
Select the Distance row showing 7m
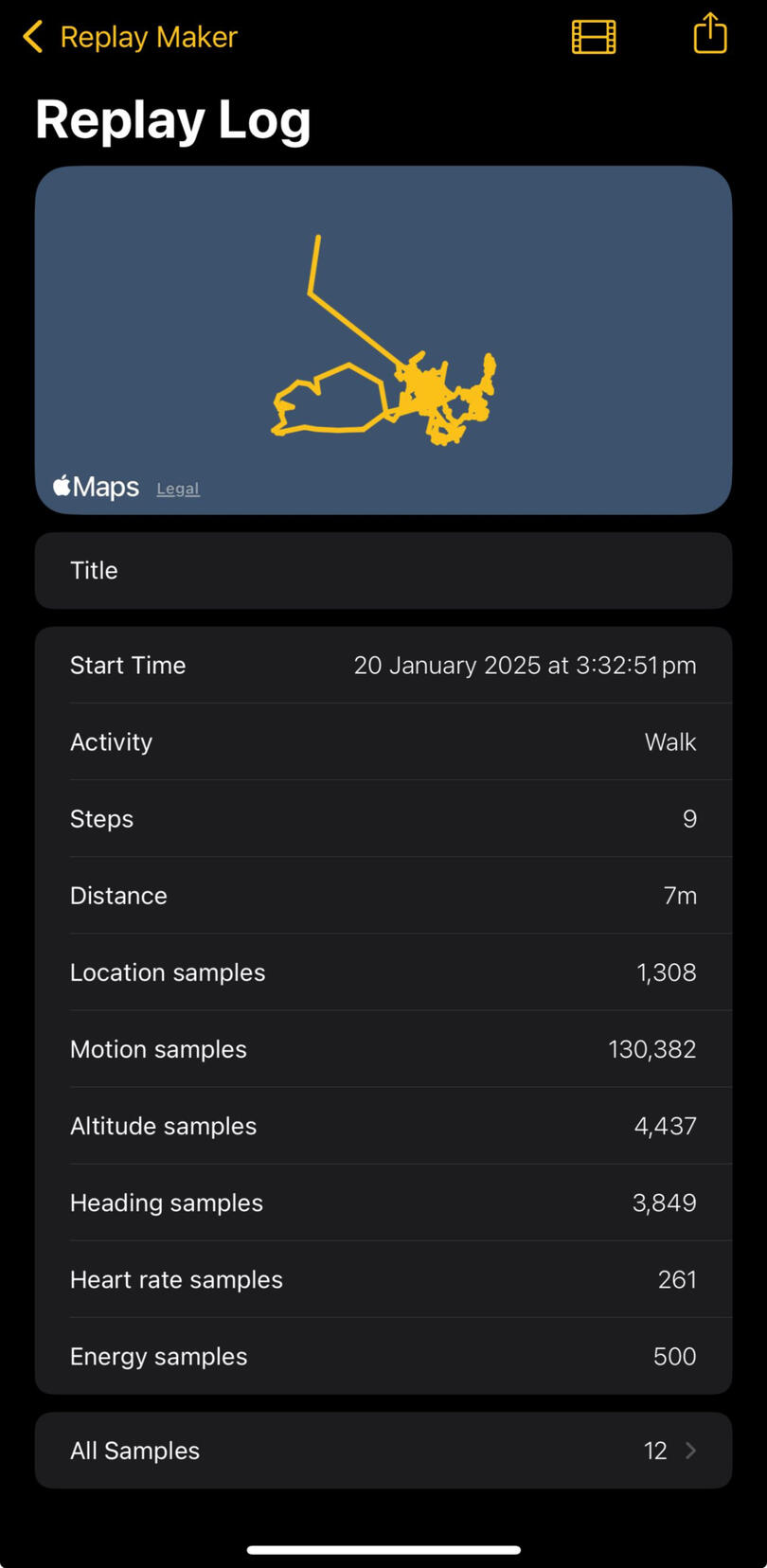pos(383,895)
